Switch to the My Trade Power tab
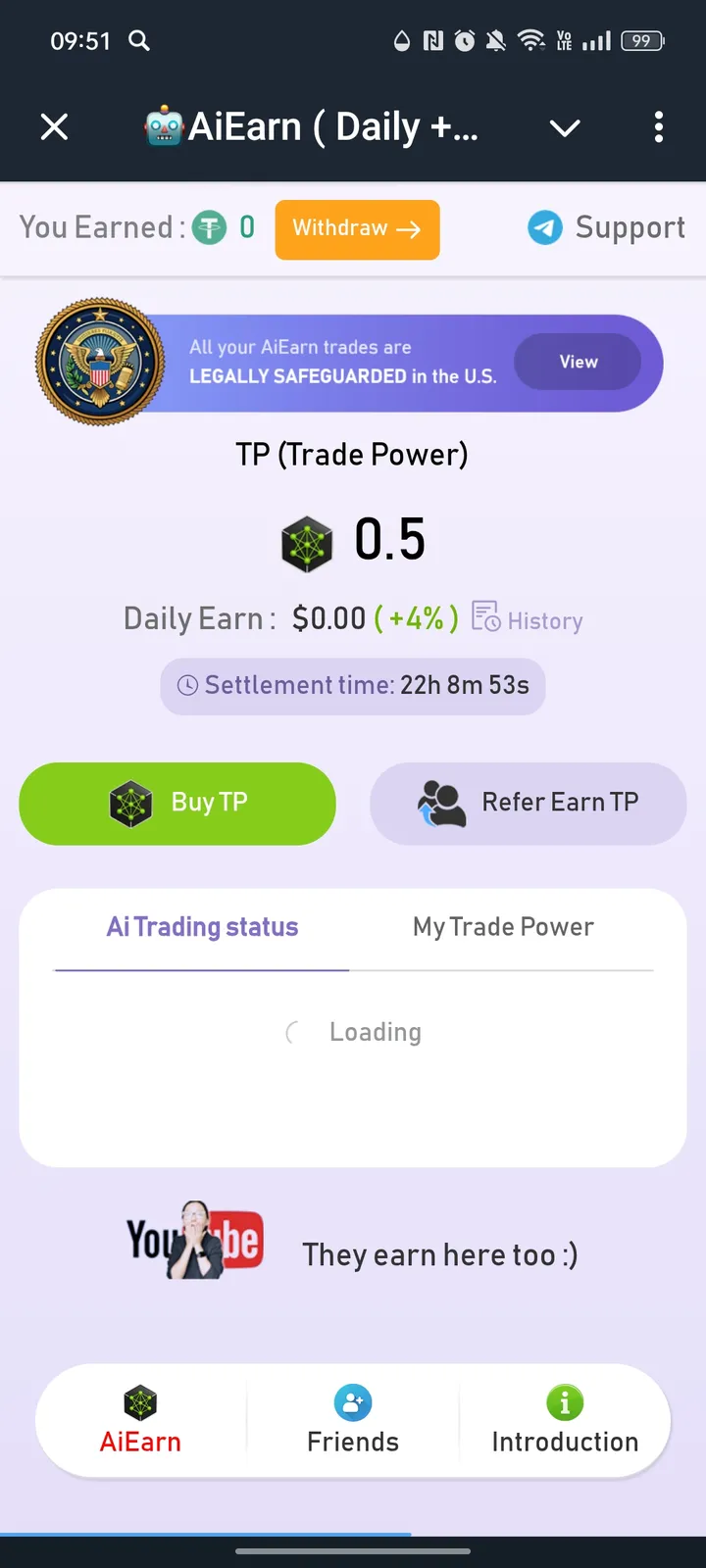Screen dimensions: 706x1568 coord(503,927)
